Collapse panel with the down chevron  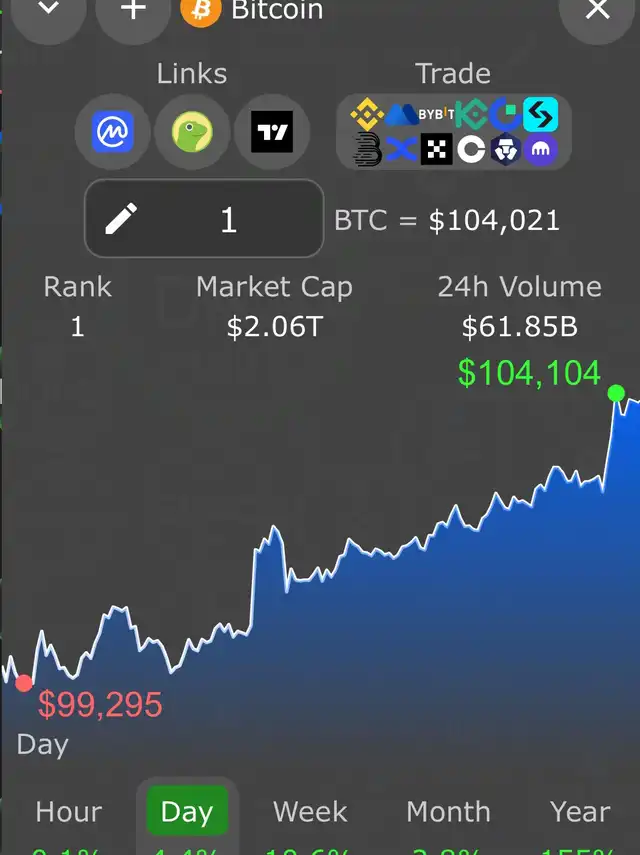tap(48, 12)
